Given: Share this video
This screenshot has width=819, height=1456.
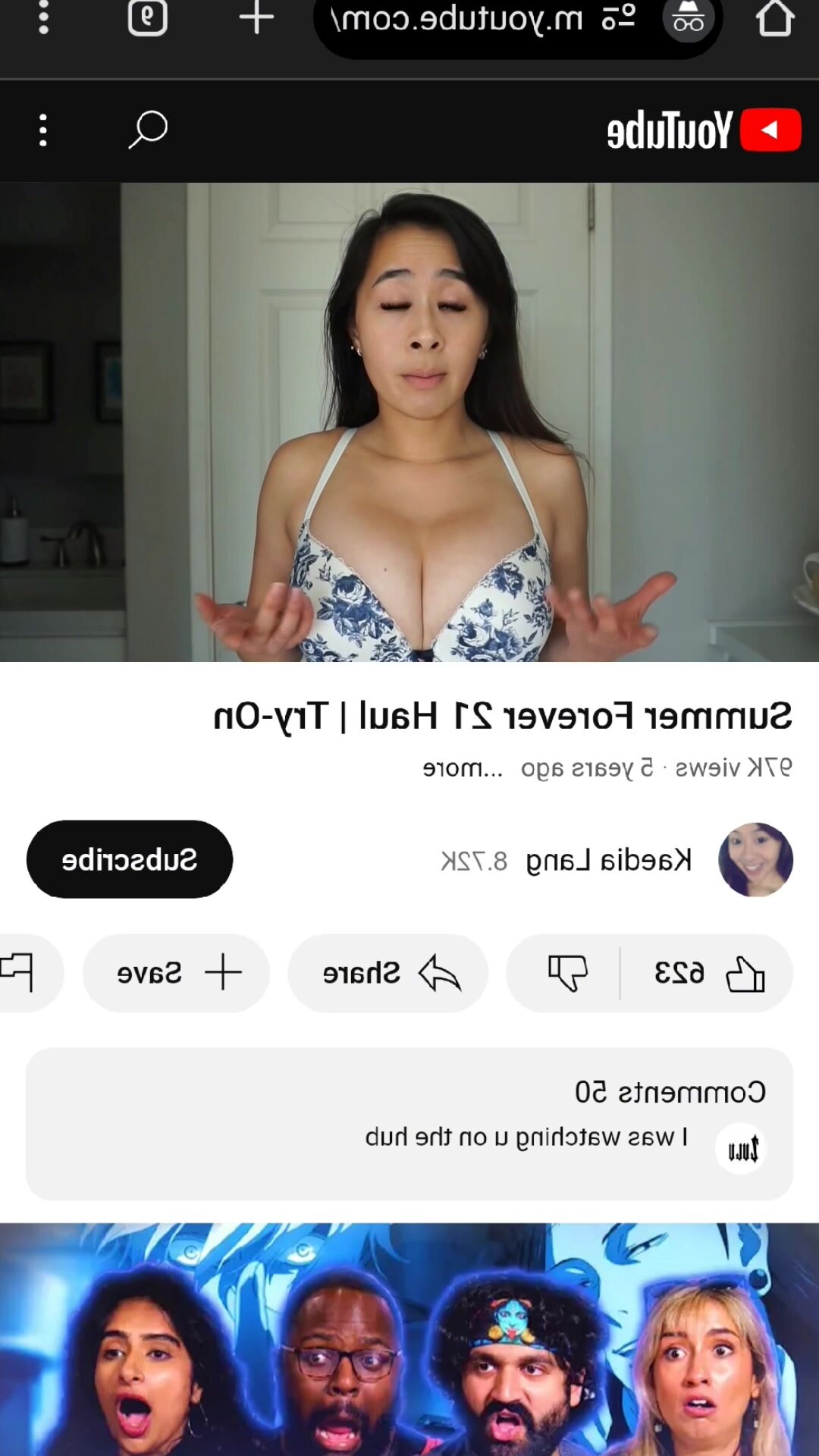Looking at the screenshot, I should [388, 973].
